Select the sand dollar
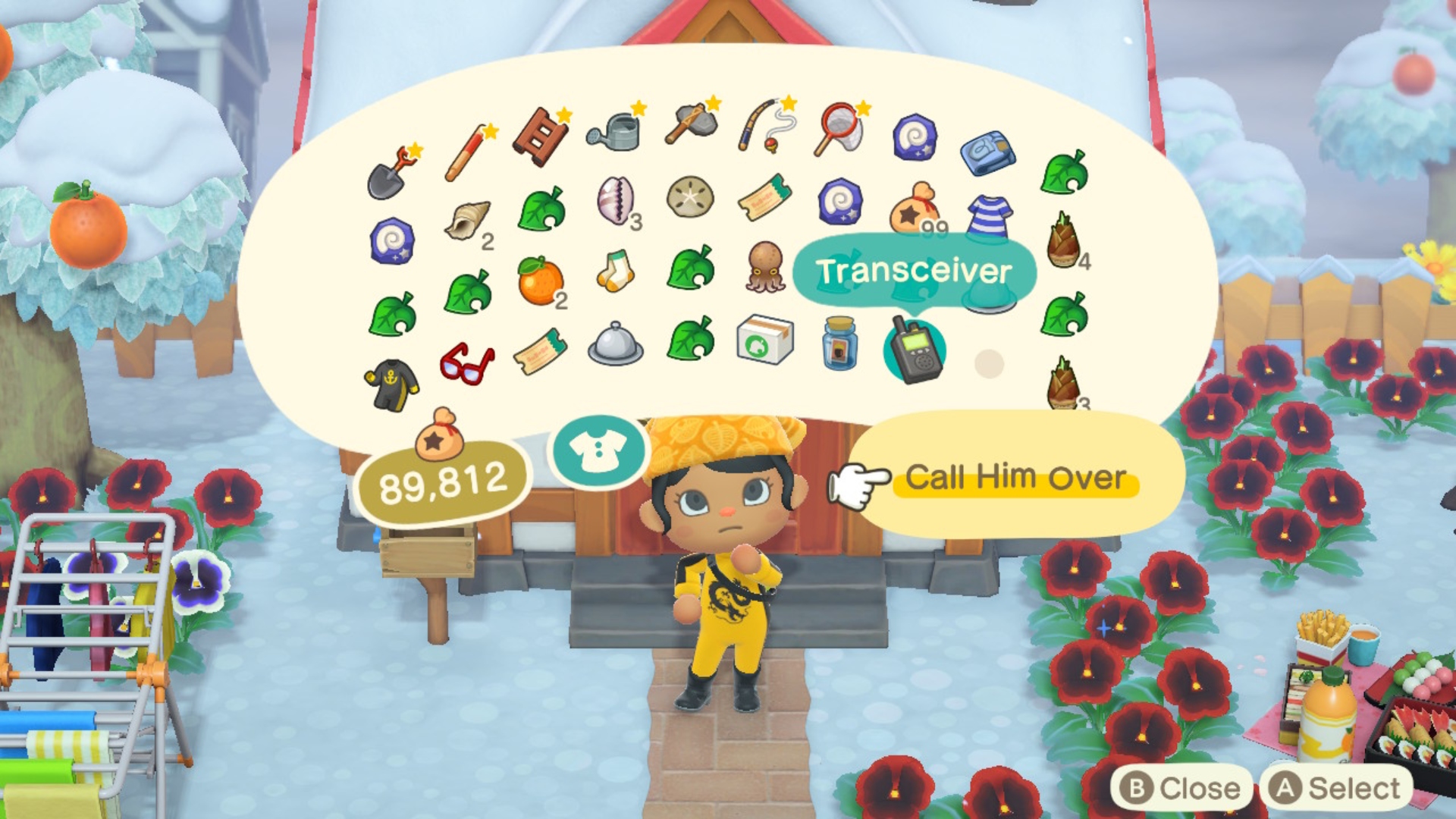Viewport: 1456px width, 819px height. click(x=690, y=197)
